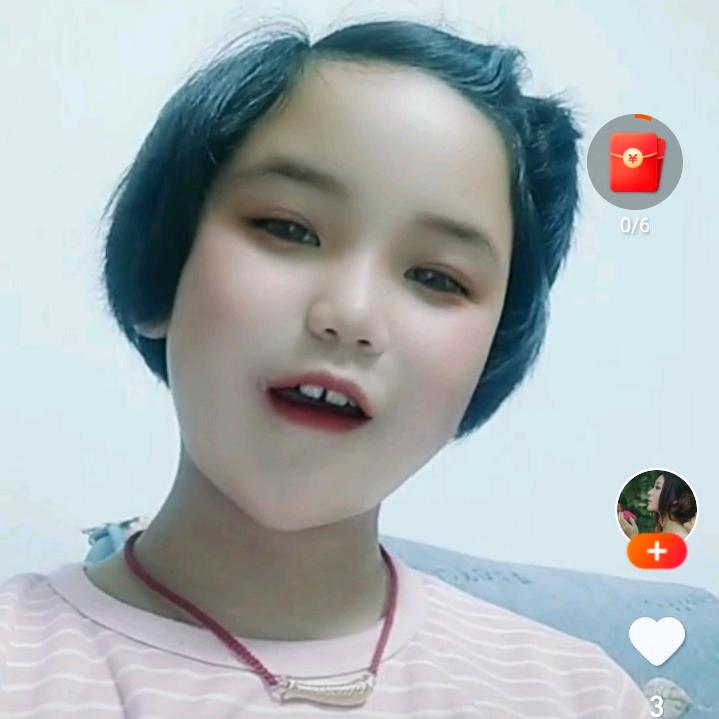The image size is (719, 719).
Task: Open the red envelope reward
Action: coord(635,162)
